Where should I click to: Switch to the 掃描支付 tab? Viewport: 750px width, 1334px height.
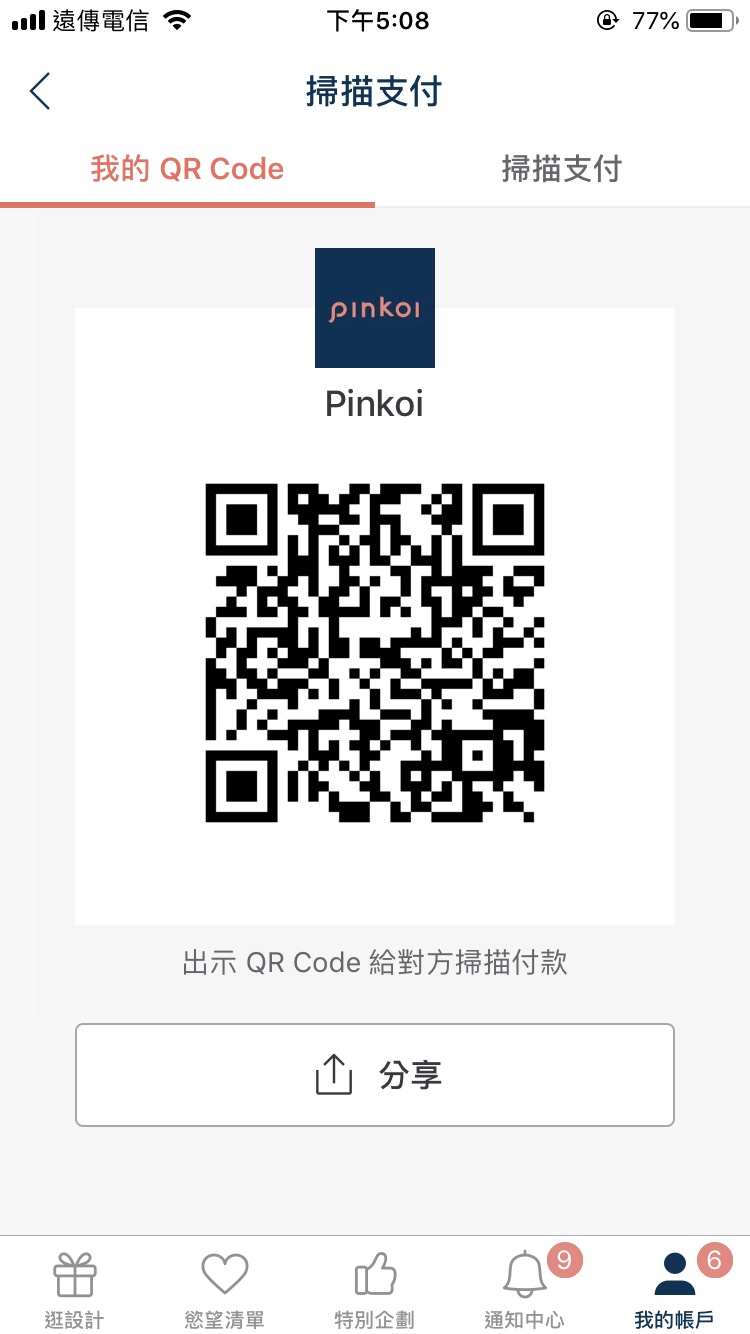pyautogui.click(x=561, y=169)
